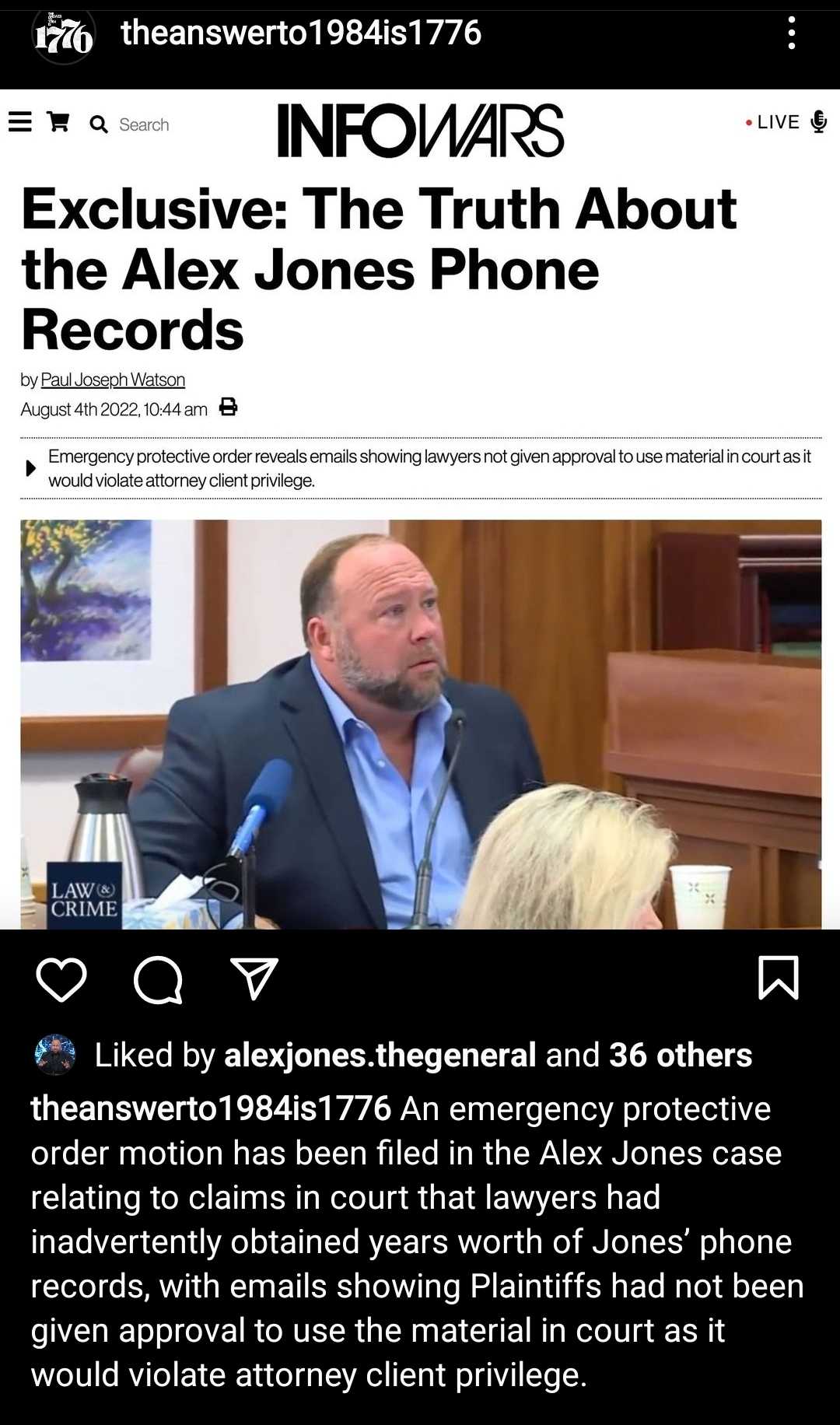Viewport: 840px width, 1425px height.
Task: Share the post via the send icon
Action: pos(254,979)
